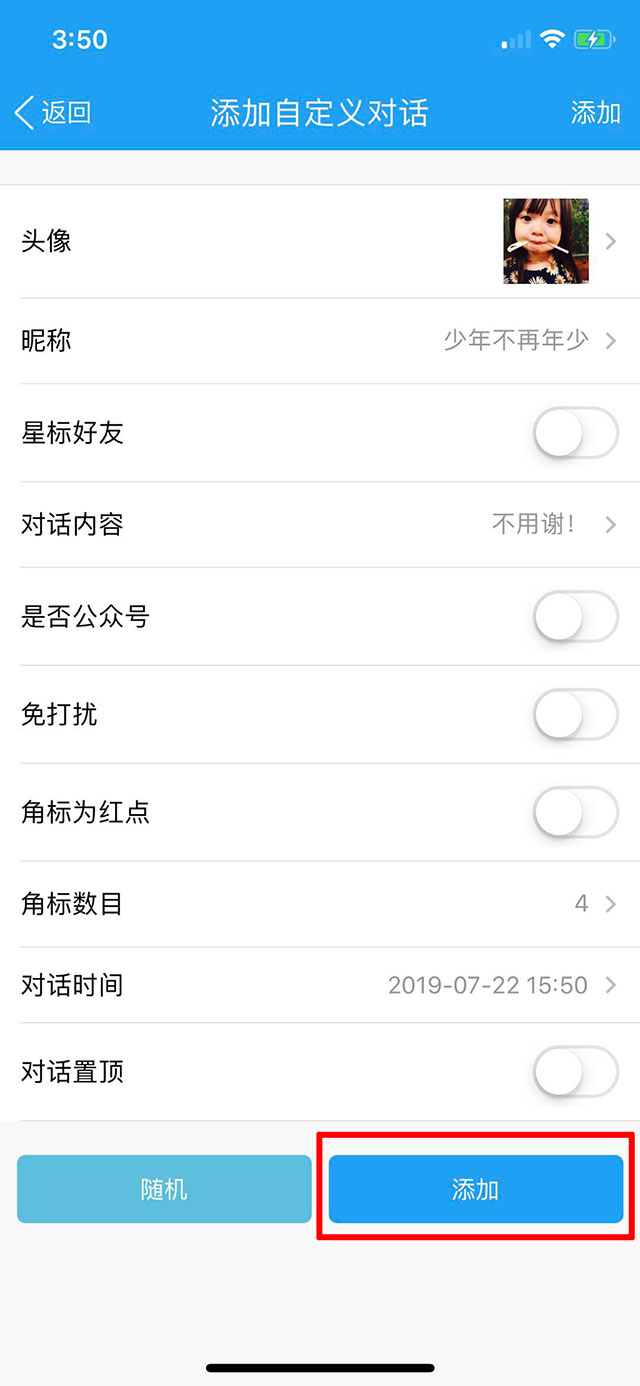Go back using the 返回 button
Viewport: 640px width, 1386px height.
click(x=54, y=112)
